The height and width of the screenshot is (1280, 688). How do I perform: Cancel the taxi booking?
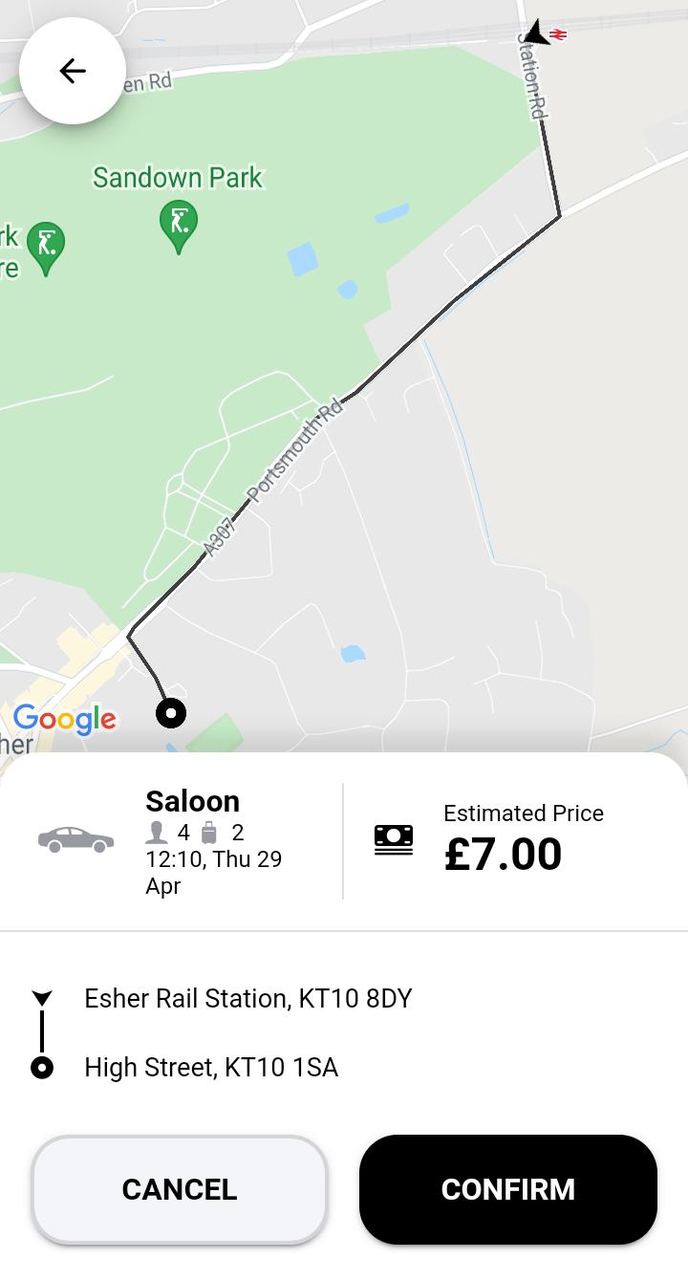pyautogui.click(x=180, y=1189)
